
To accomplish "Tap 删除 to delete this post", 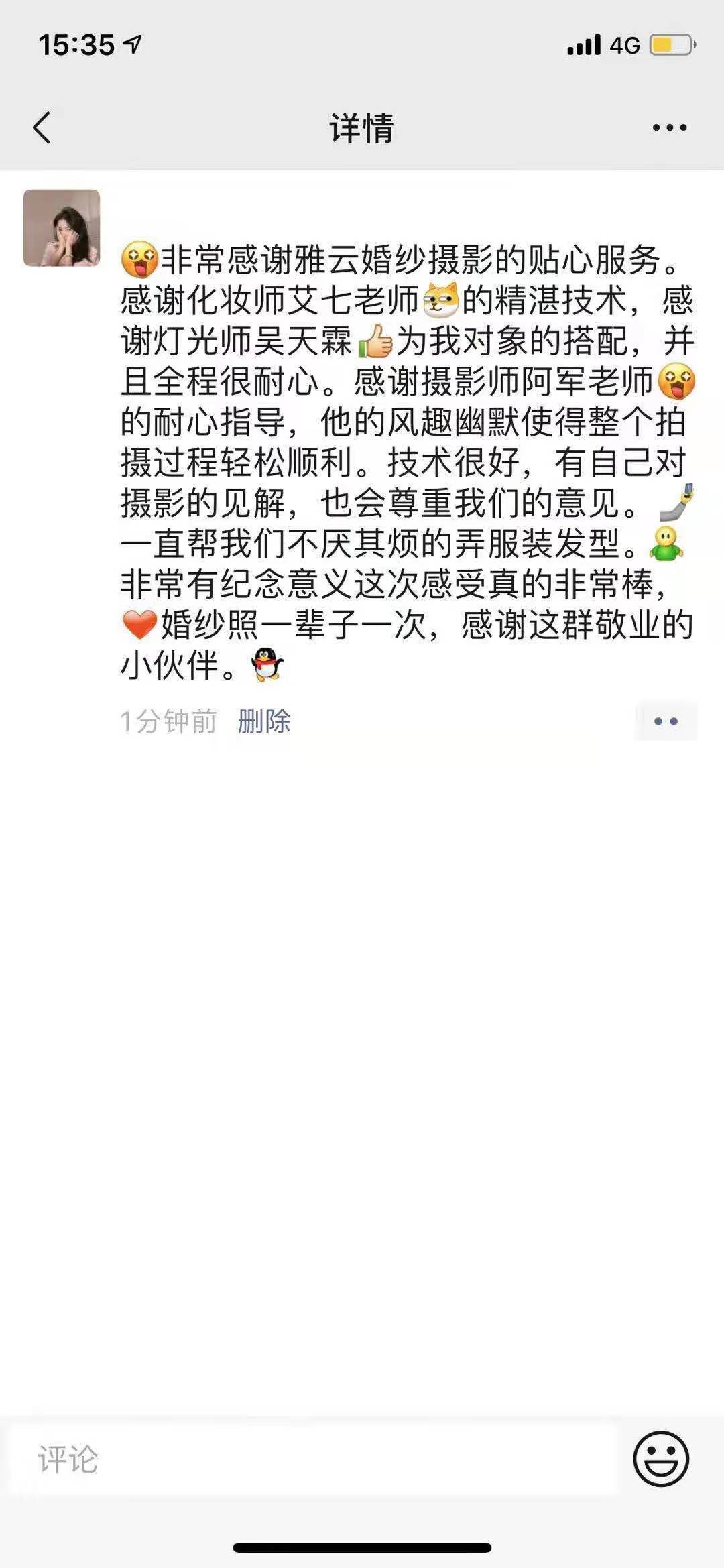I will pyautogui.click(x=263, y=722).
